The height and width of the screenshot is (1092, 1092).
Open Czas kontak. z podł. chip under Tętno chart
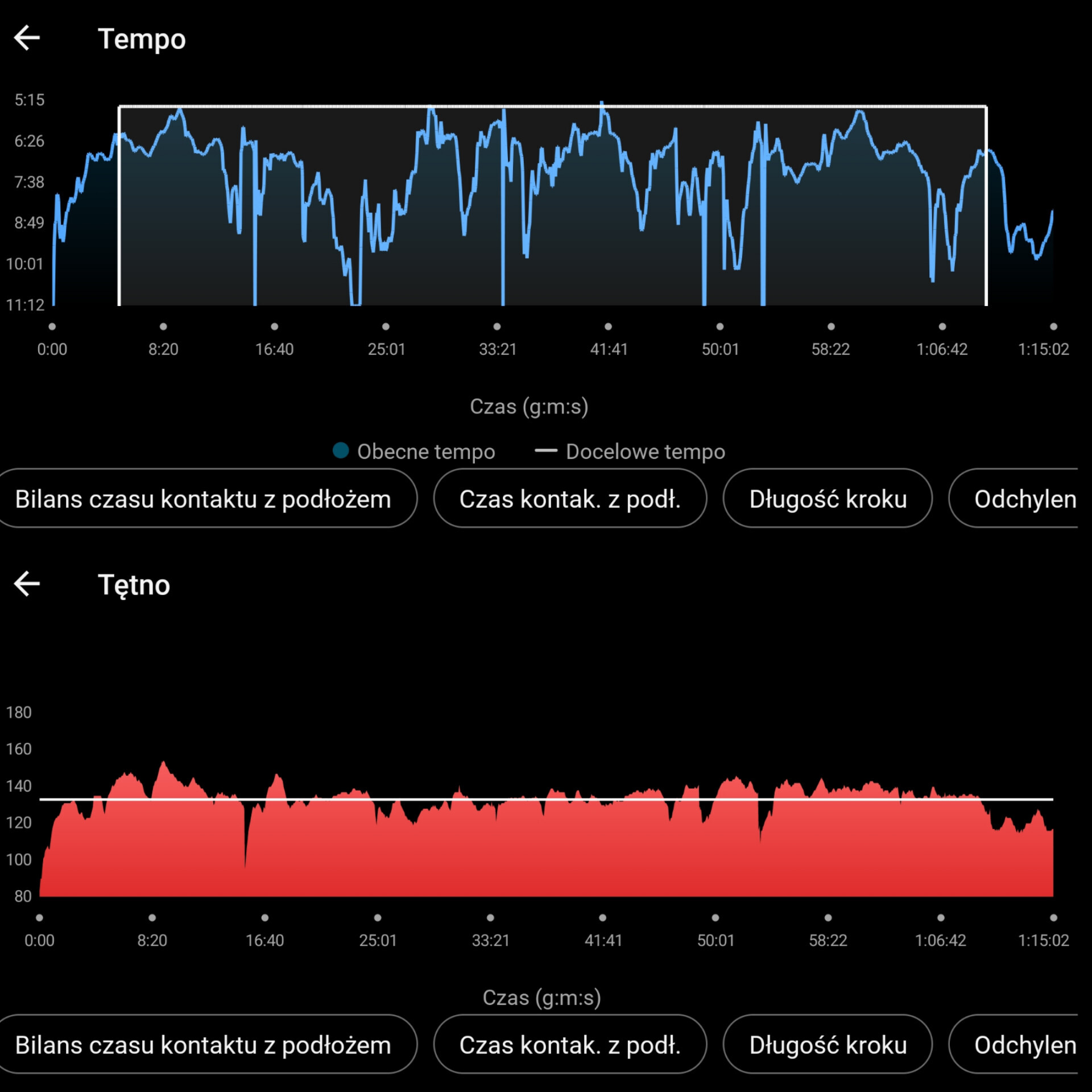(570, 1044)
